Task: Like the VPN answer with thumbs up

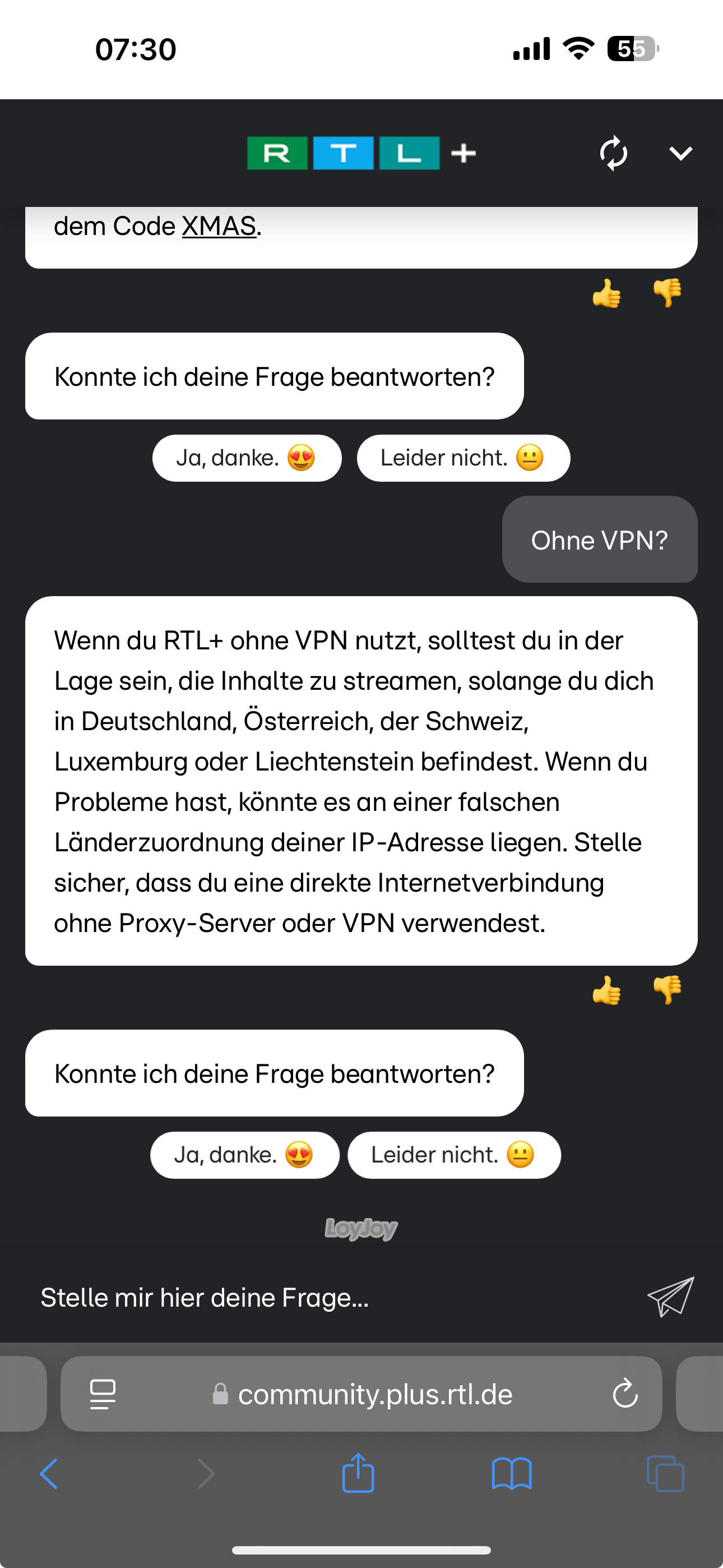Action: pos(607,990)
